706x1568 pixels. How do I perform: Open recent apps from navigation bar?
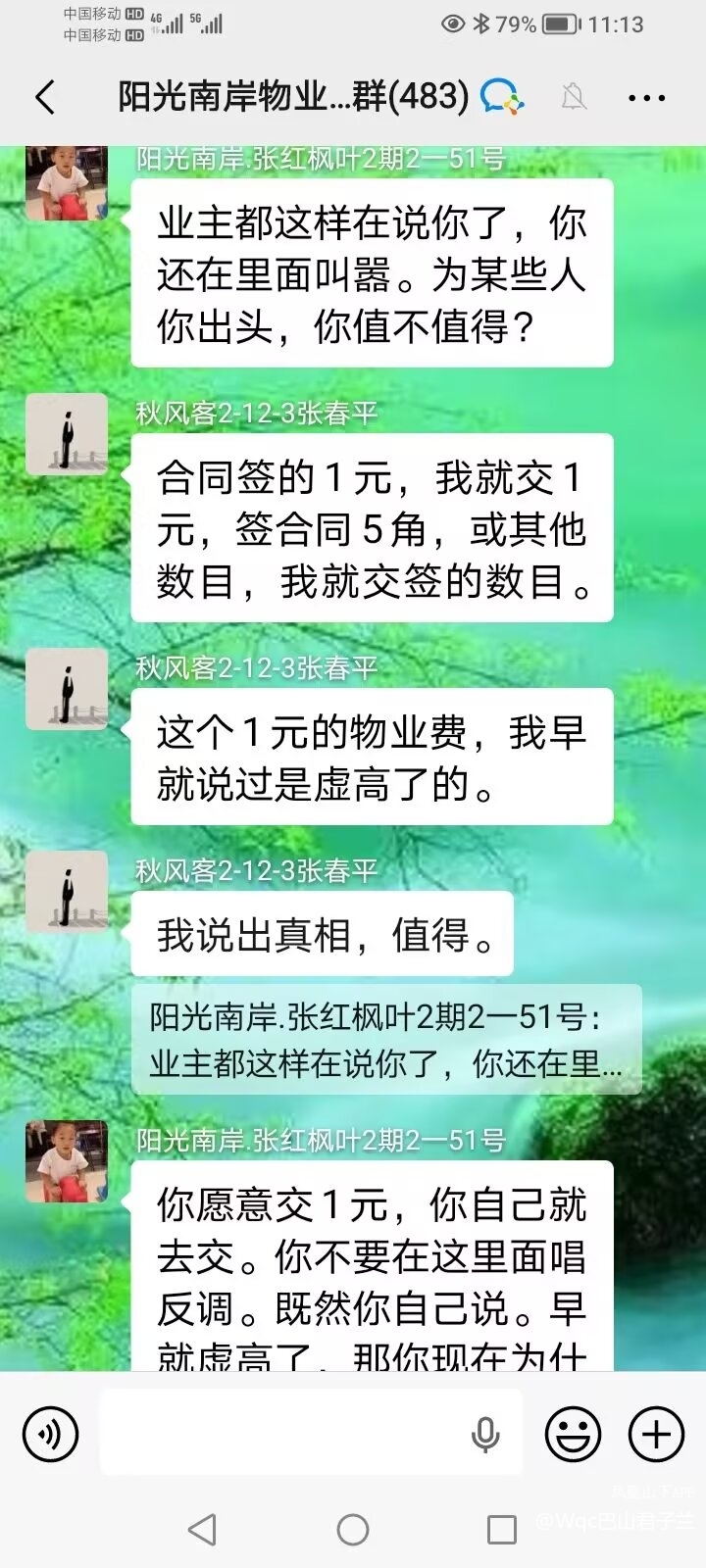click(502, 1529)
